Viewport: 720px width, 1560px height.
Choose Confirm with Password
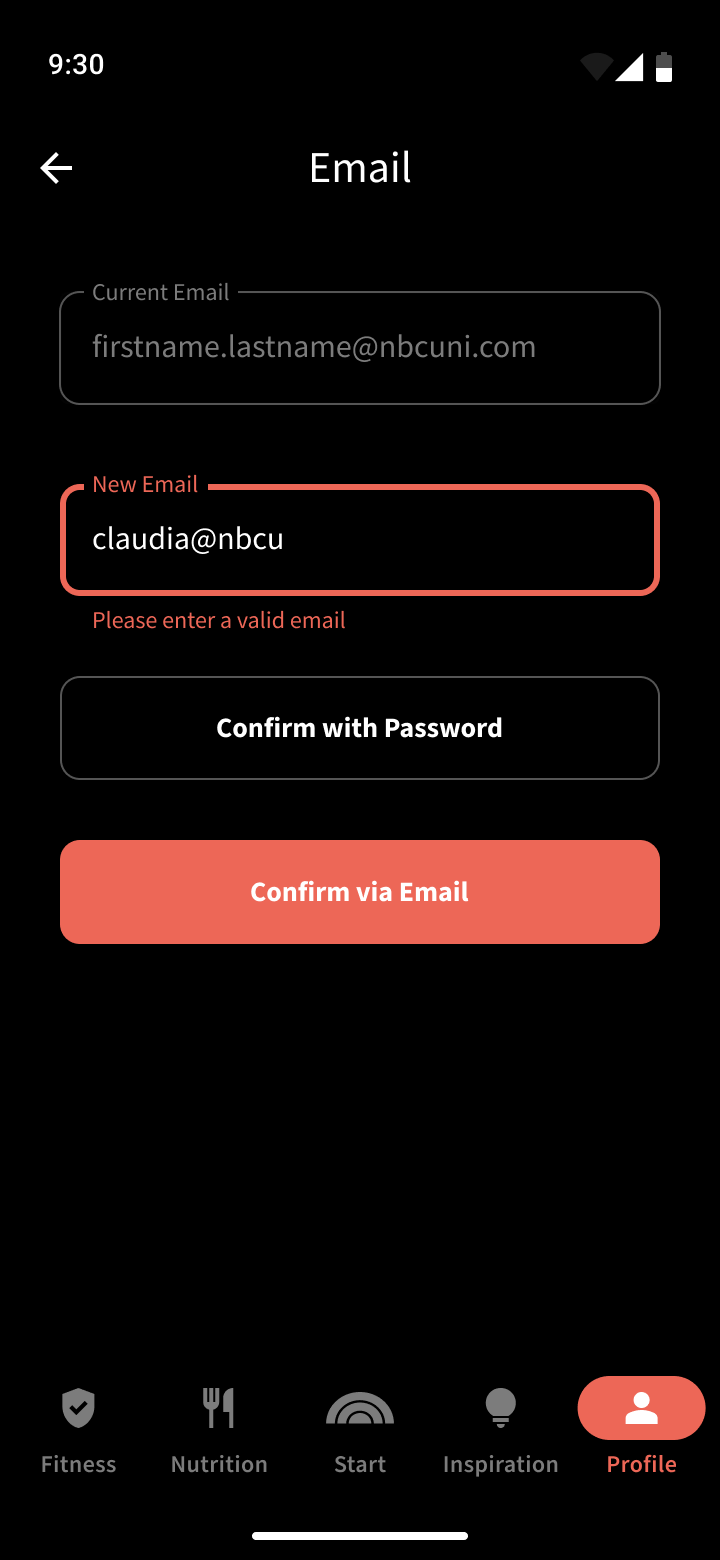(x=360, y=728)
